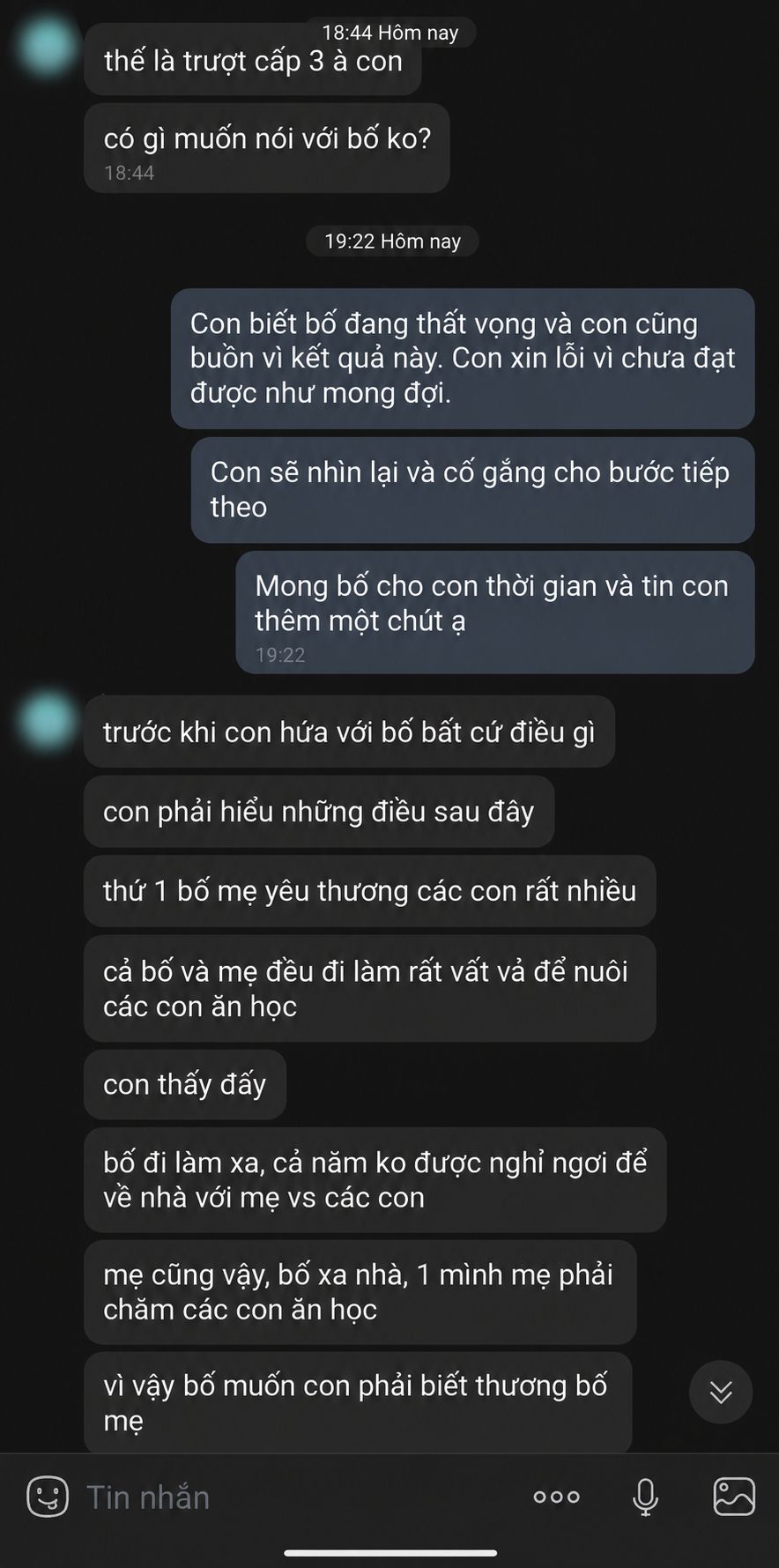Viewport: 779px width, 1568px height.
Task: Open the sticker emoji picker
Action: (48, 1497)
